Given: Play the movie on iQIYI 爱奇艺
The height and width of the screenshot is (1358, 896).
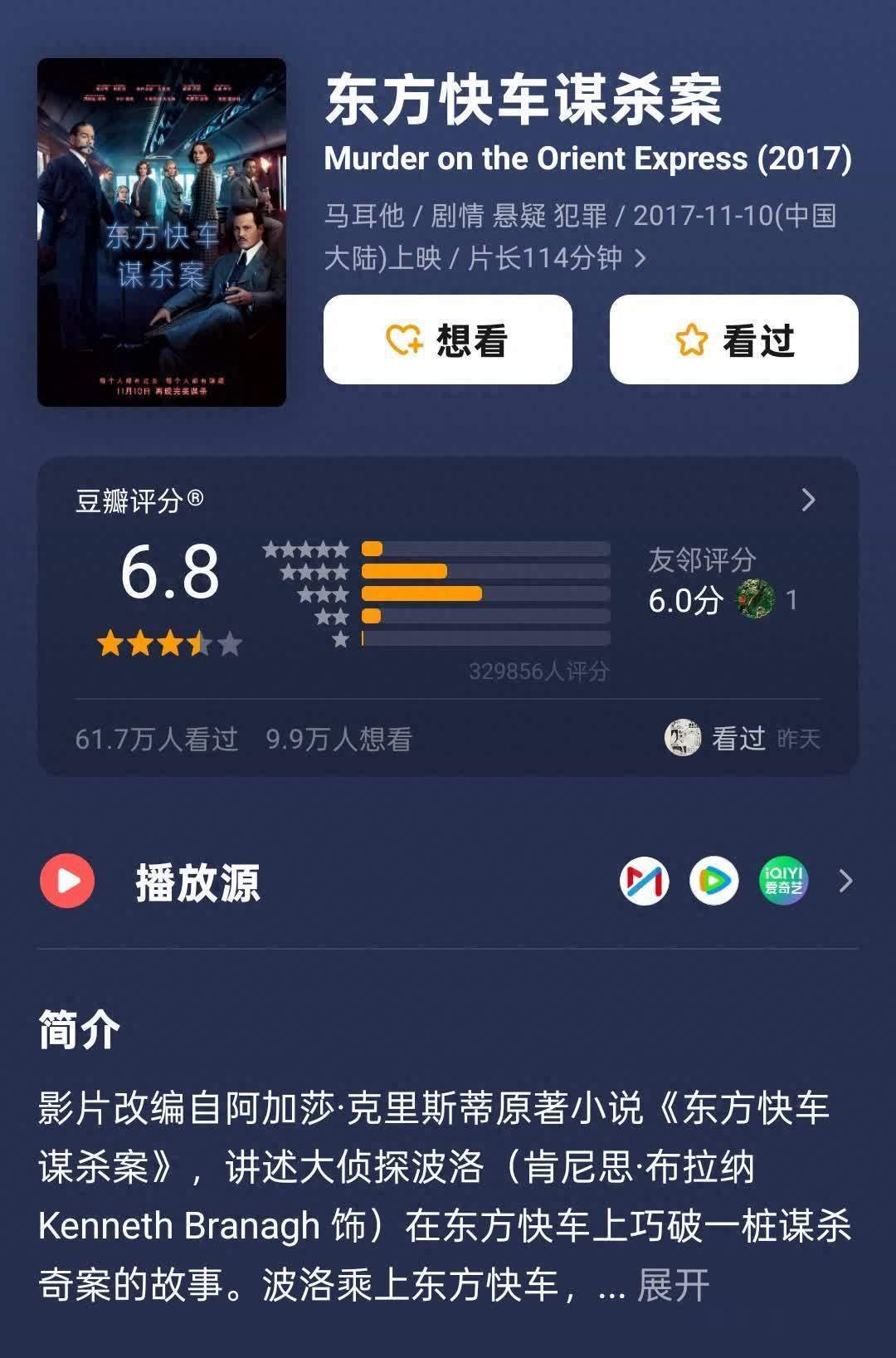Looking at the screenshot, I should point(784,881).
